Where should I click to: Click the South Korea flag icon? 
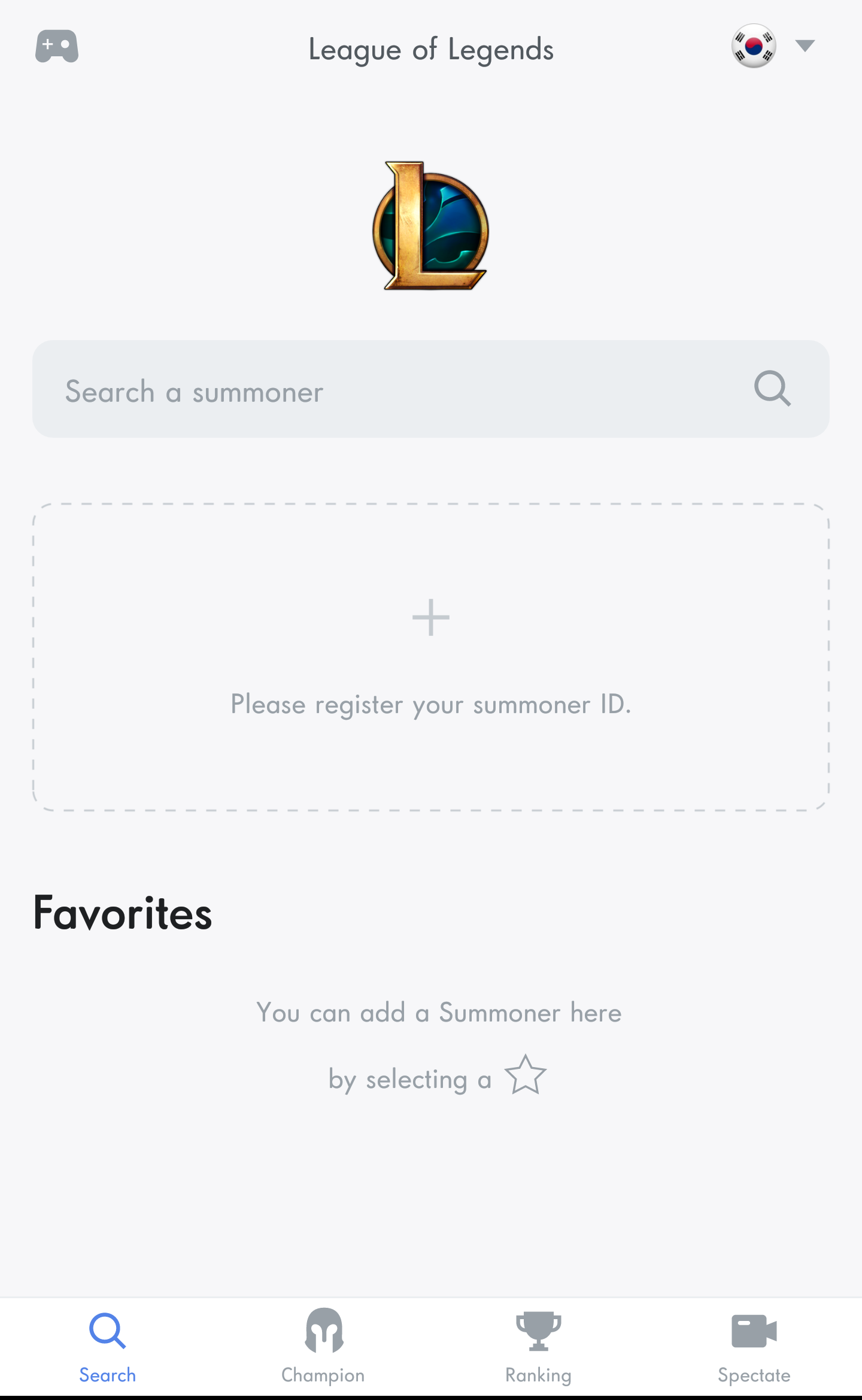coord(754,46)
